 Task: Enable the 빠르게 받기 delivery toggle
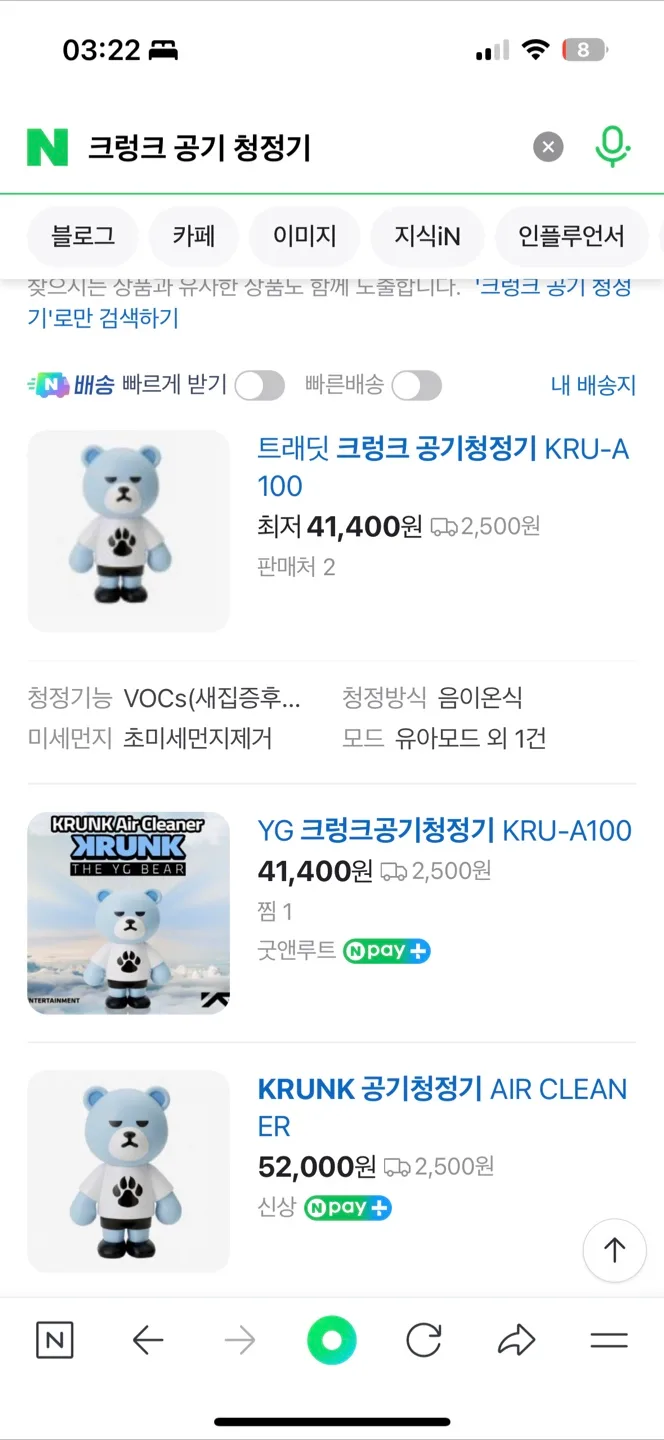click(260, 385)
